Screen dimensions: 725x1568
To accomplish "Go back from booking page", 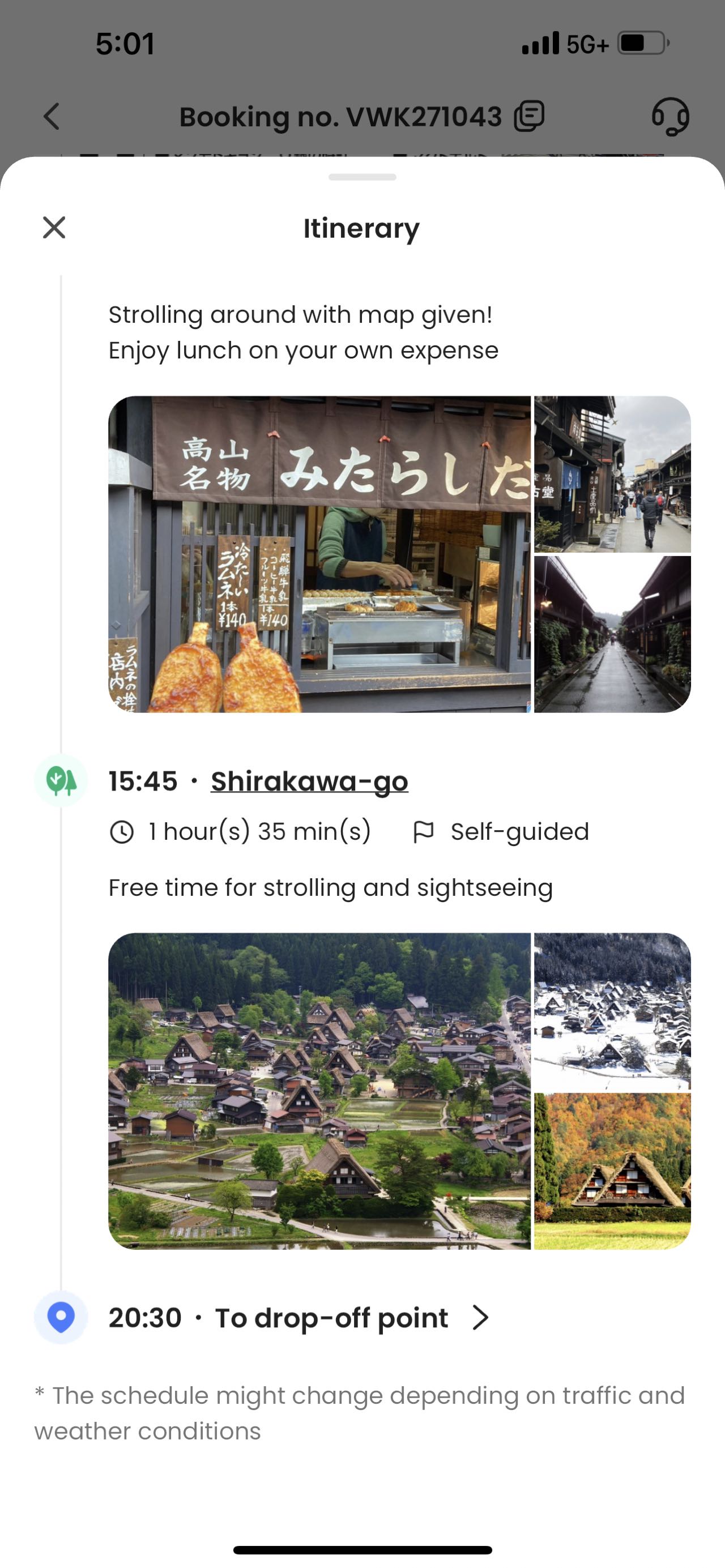I will (x=52, y=116).
